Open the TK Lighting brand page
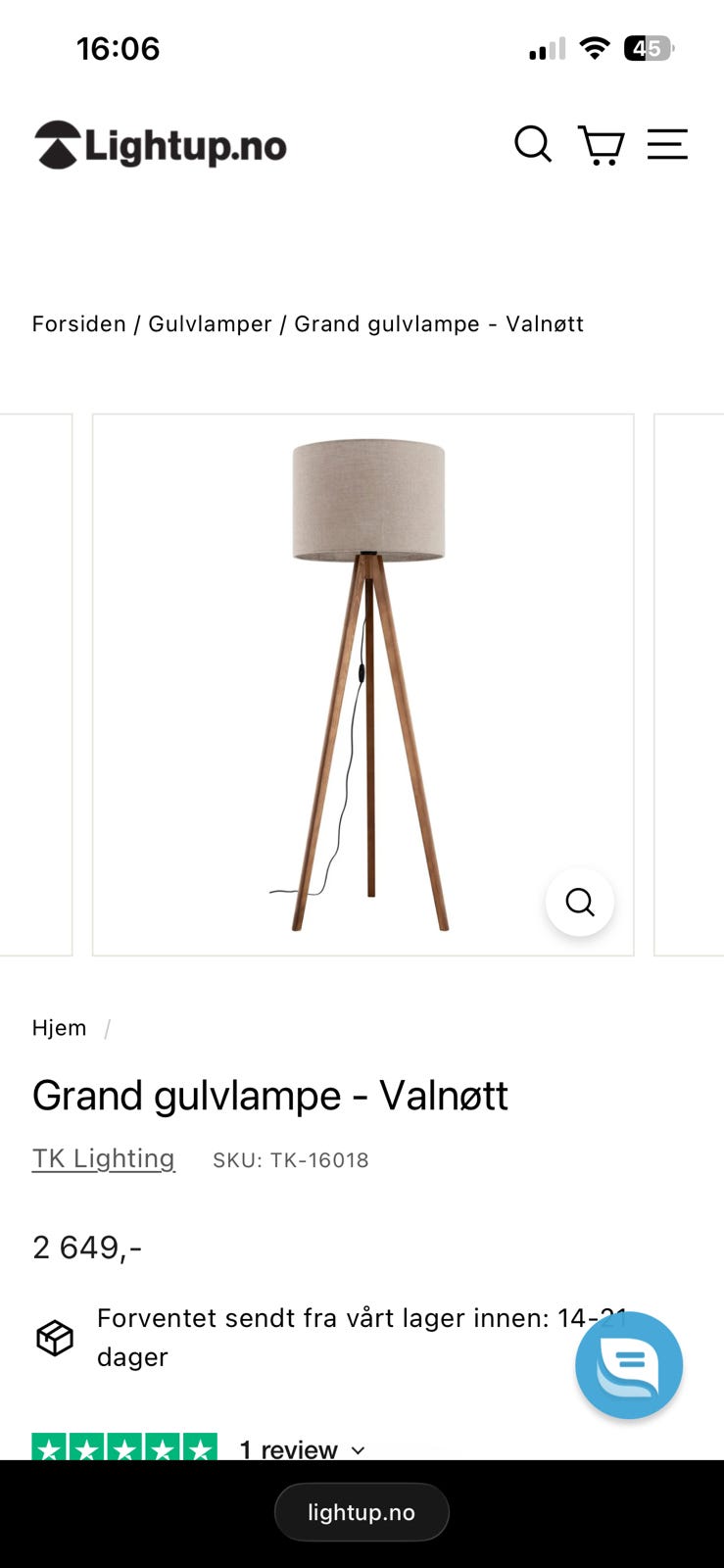Screen dimensions: 724x1568 (x=103, y=1158)
